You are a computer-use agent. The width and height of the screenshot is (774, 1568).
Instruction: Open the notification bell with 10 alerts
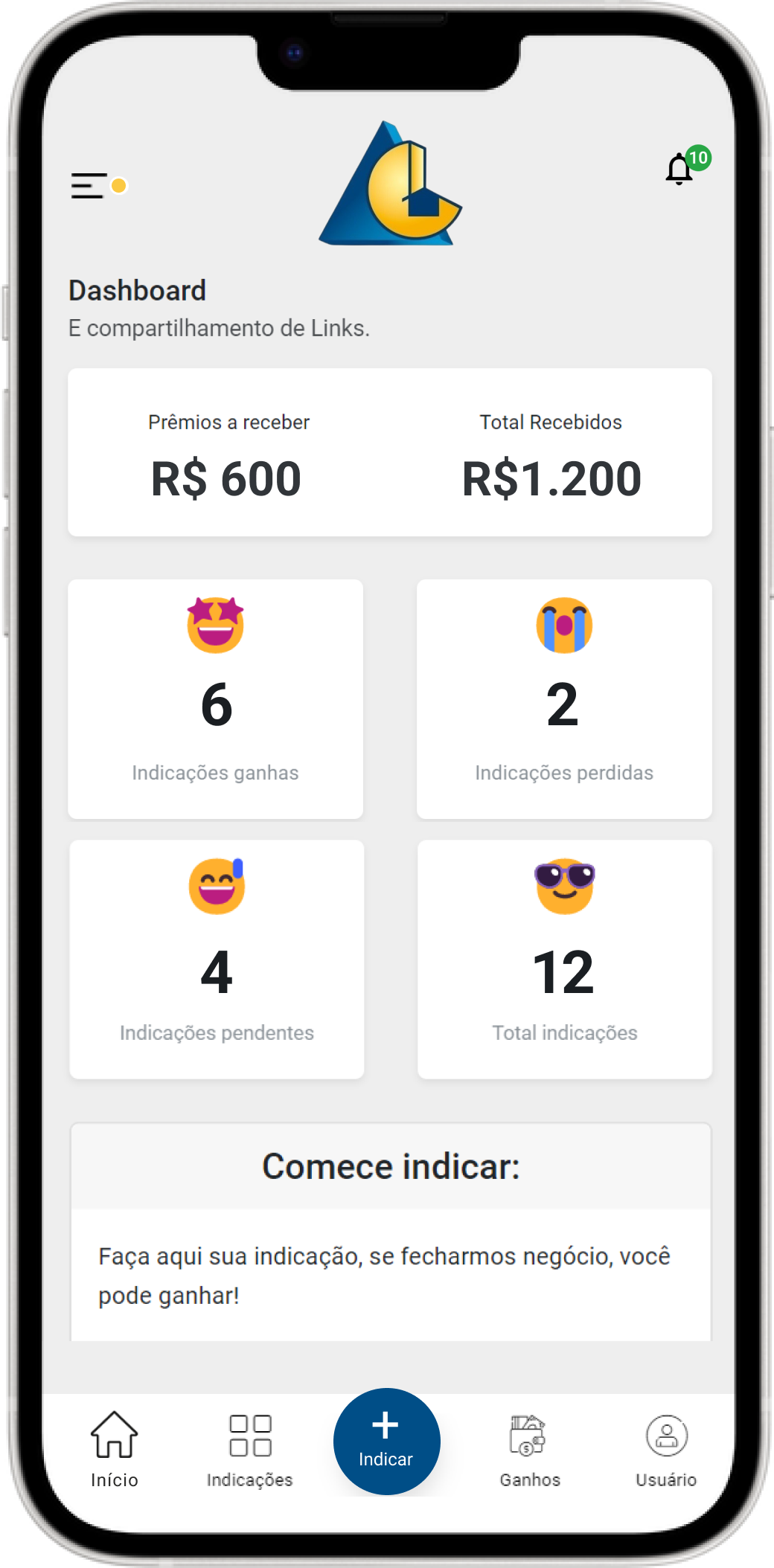[x=679, y=170]
